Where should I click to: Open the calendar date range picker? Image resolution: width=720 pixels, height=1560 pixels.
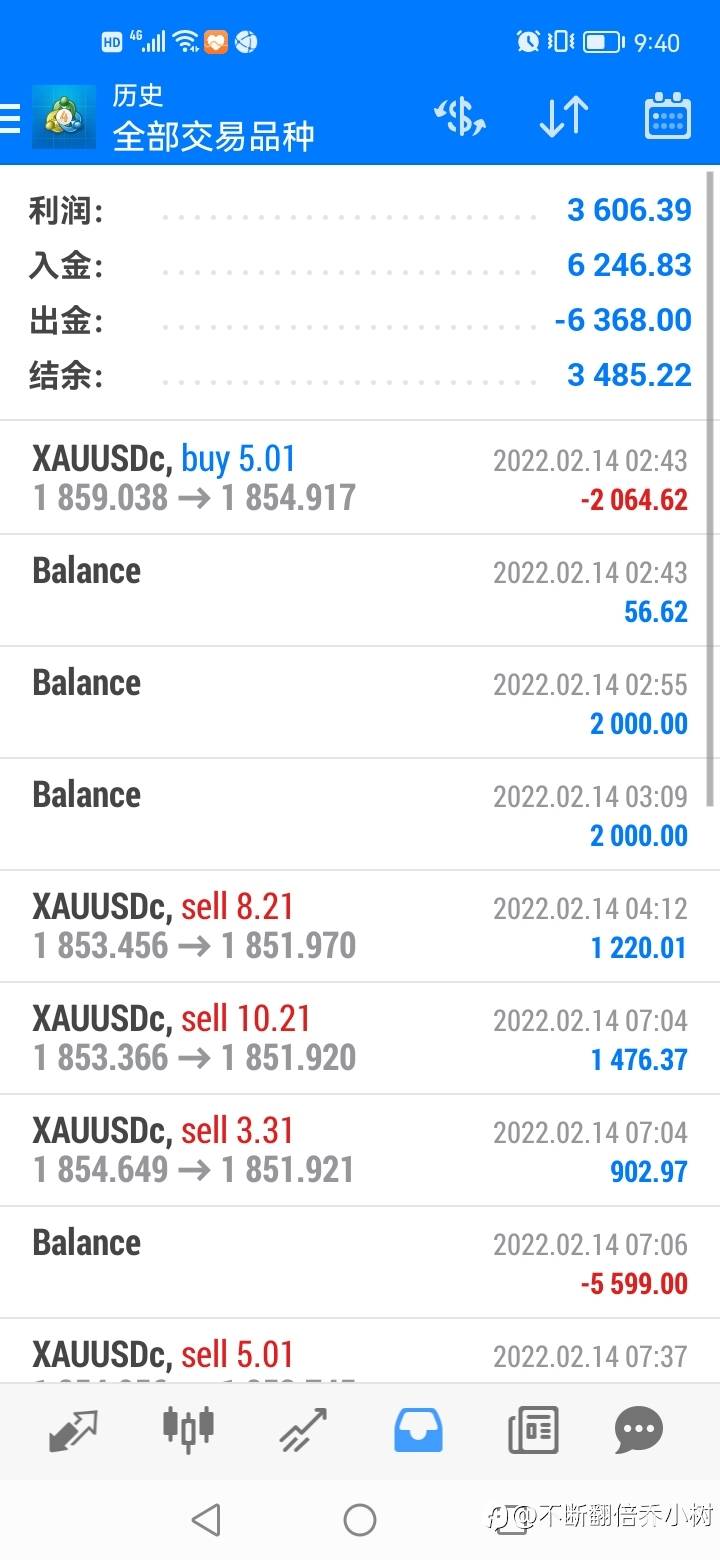pyautogui.click(x=667, y=116)
